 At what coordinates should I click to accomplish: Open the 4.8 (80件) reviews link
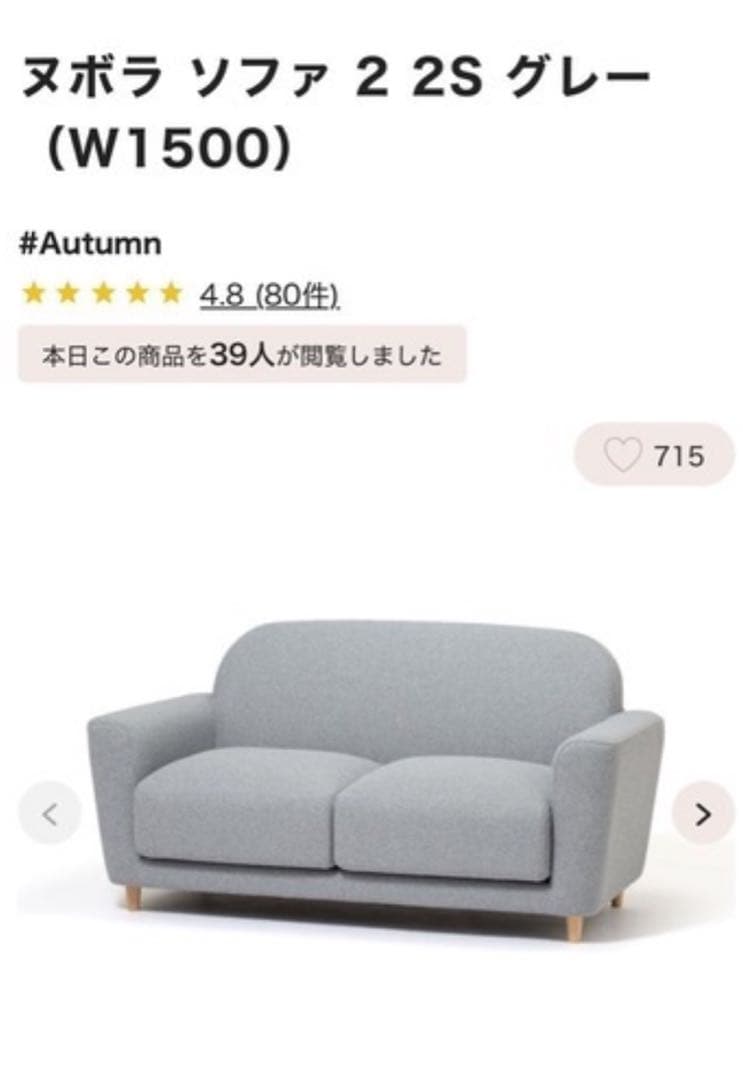click(x=269, y=294)
